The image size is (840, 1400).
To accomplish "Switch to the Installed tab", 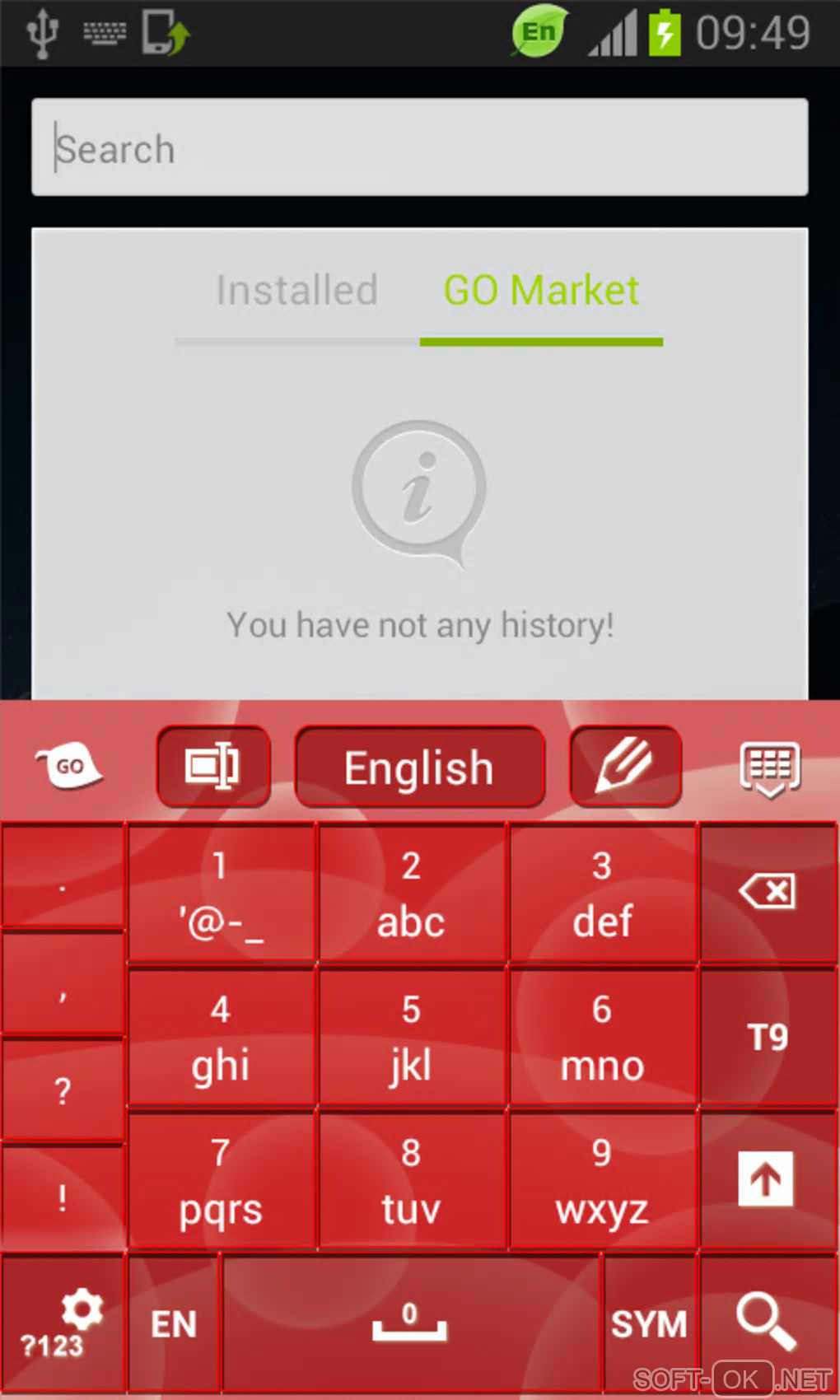I will coord(297,291).
